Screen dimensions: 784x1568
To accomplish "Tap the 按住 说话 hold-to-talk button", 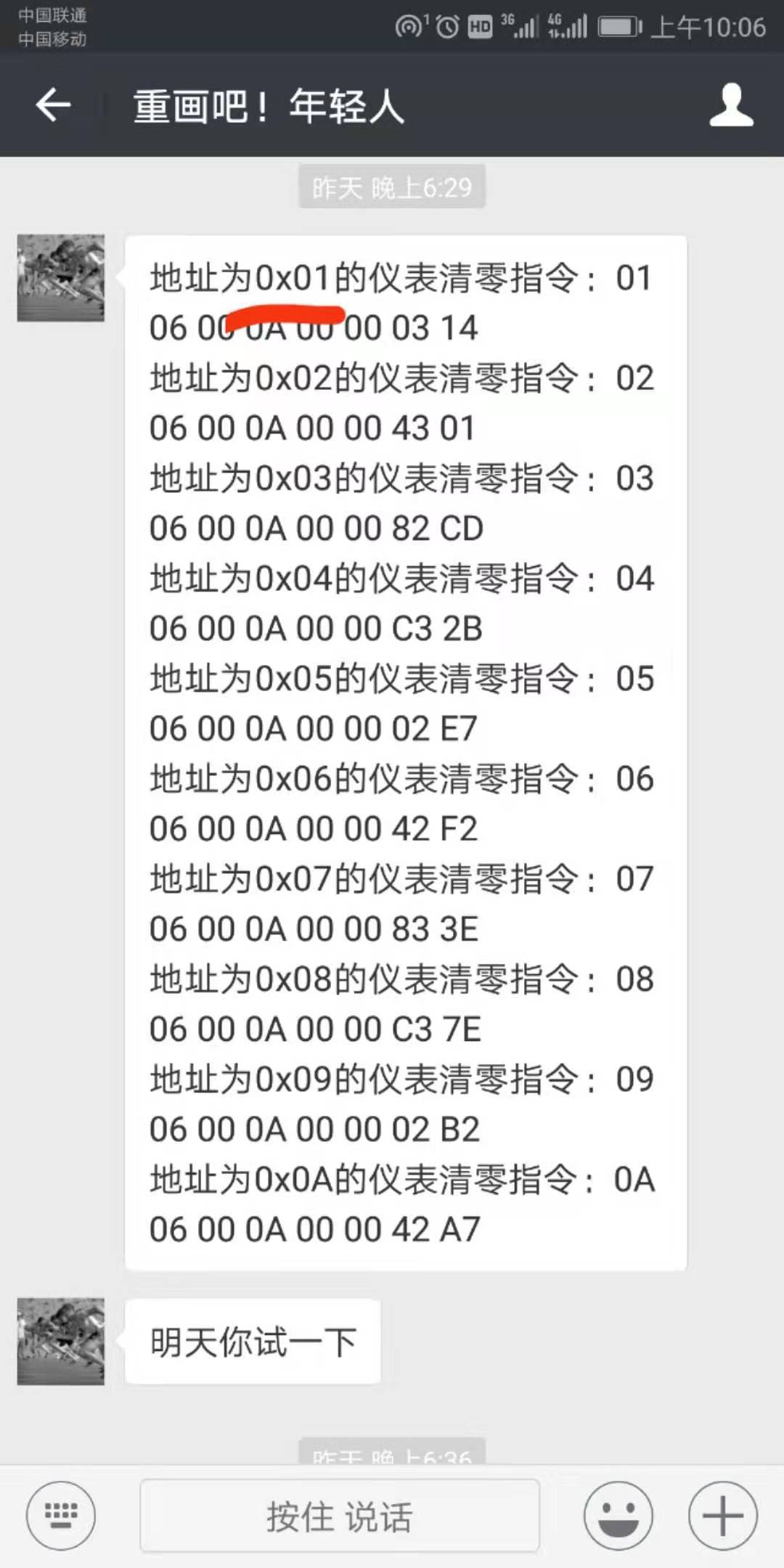I will (339, 1516).
